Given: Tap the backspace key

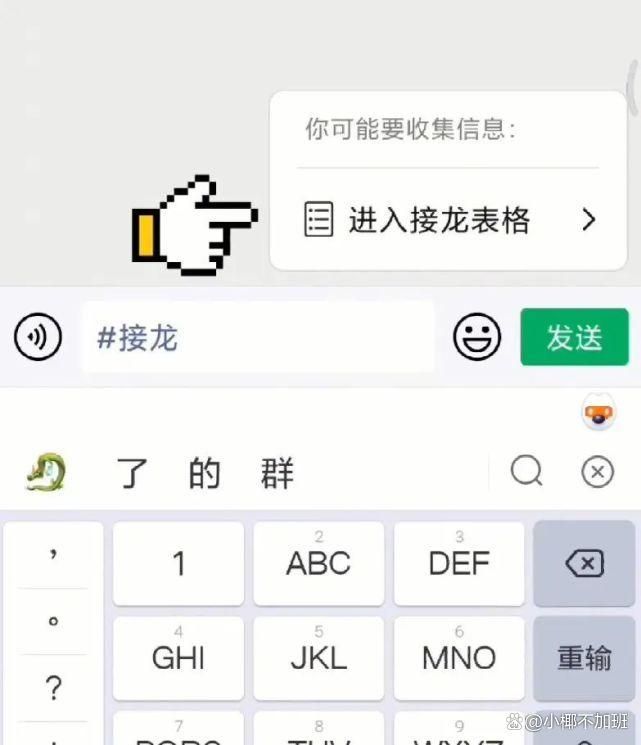Looking at the screenshot, I should (x=584, y=564).
